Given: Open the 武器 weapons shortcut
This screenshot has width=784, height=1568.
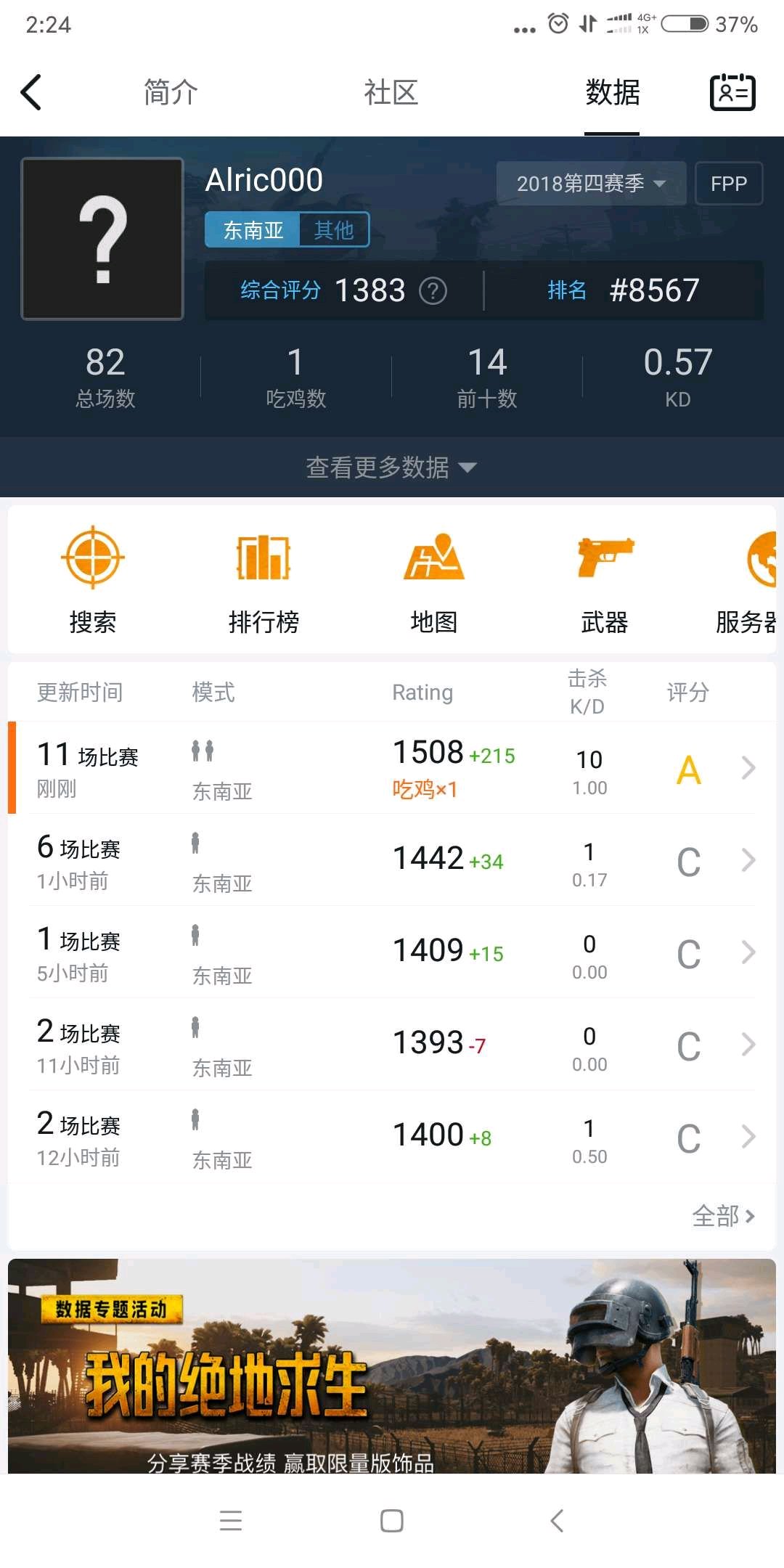Looking at the screenshot, I should coord(605,580).
